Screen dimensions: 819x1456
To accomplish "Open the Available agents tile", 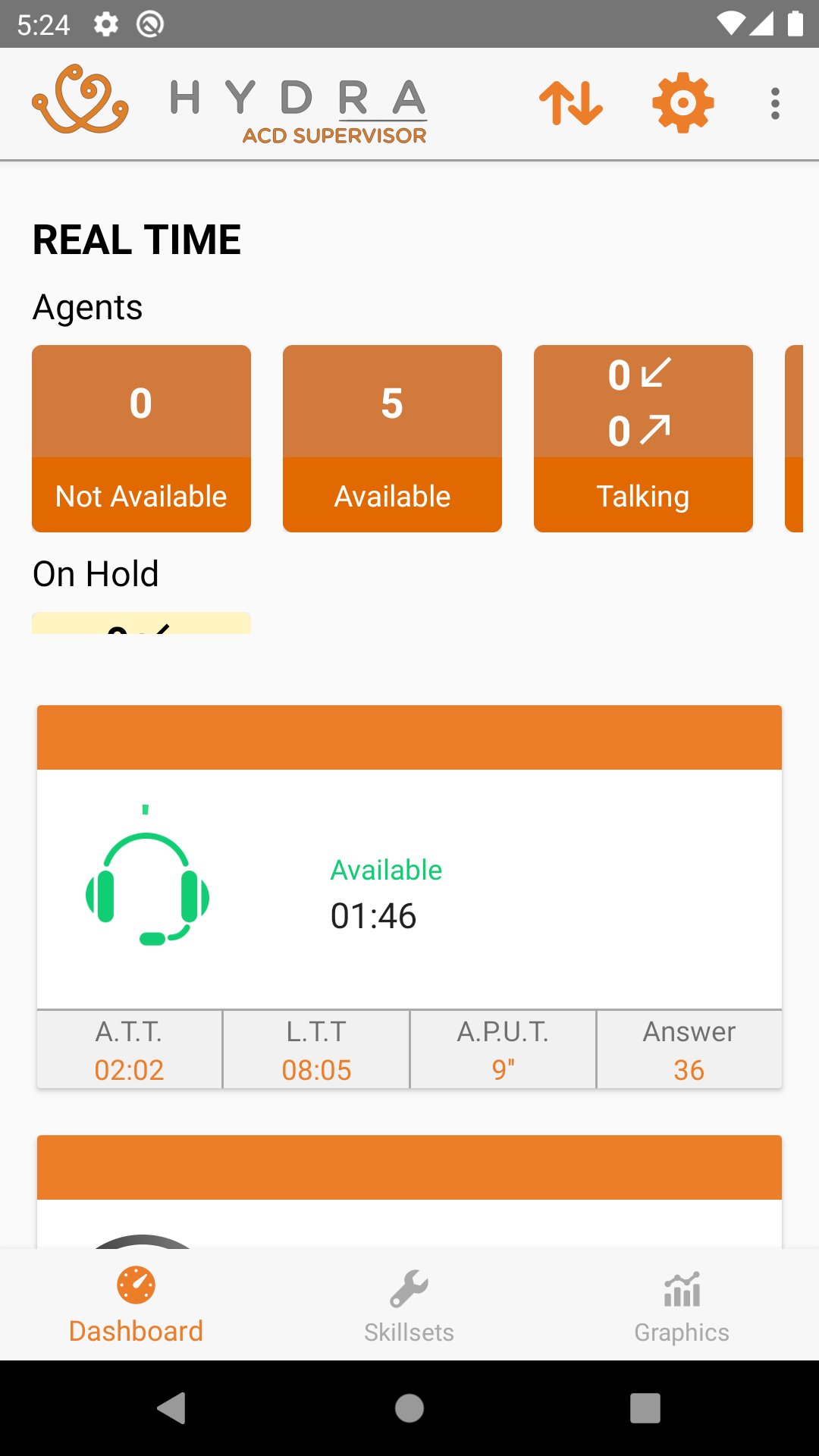I will tap(392, 438).
